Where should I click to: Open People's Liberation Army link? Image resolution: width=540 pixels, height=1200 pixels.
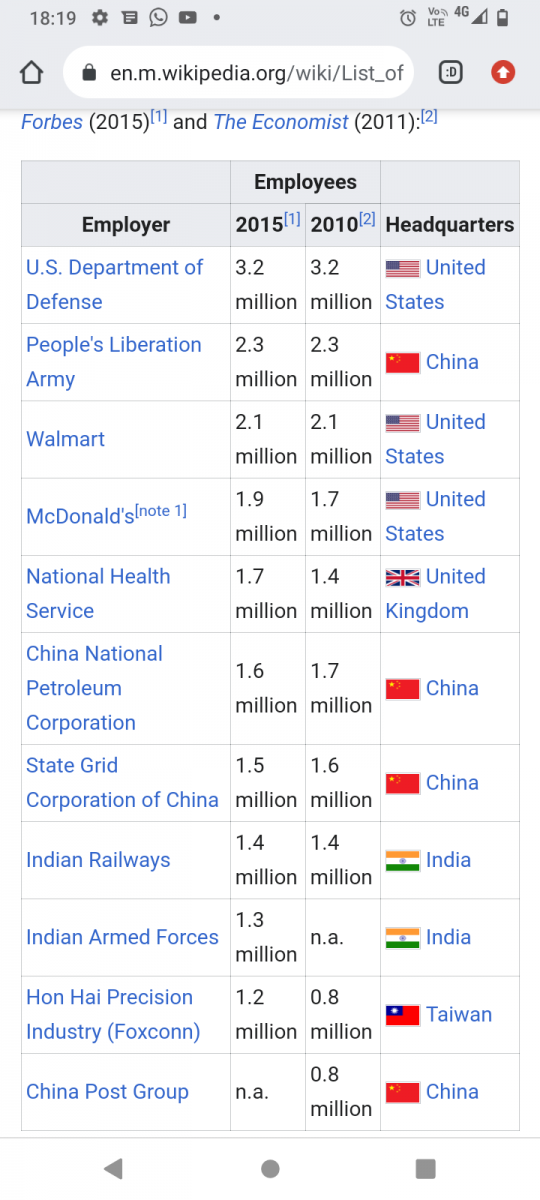(114, 362)
